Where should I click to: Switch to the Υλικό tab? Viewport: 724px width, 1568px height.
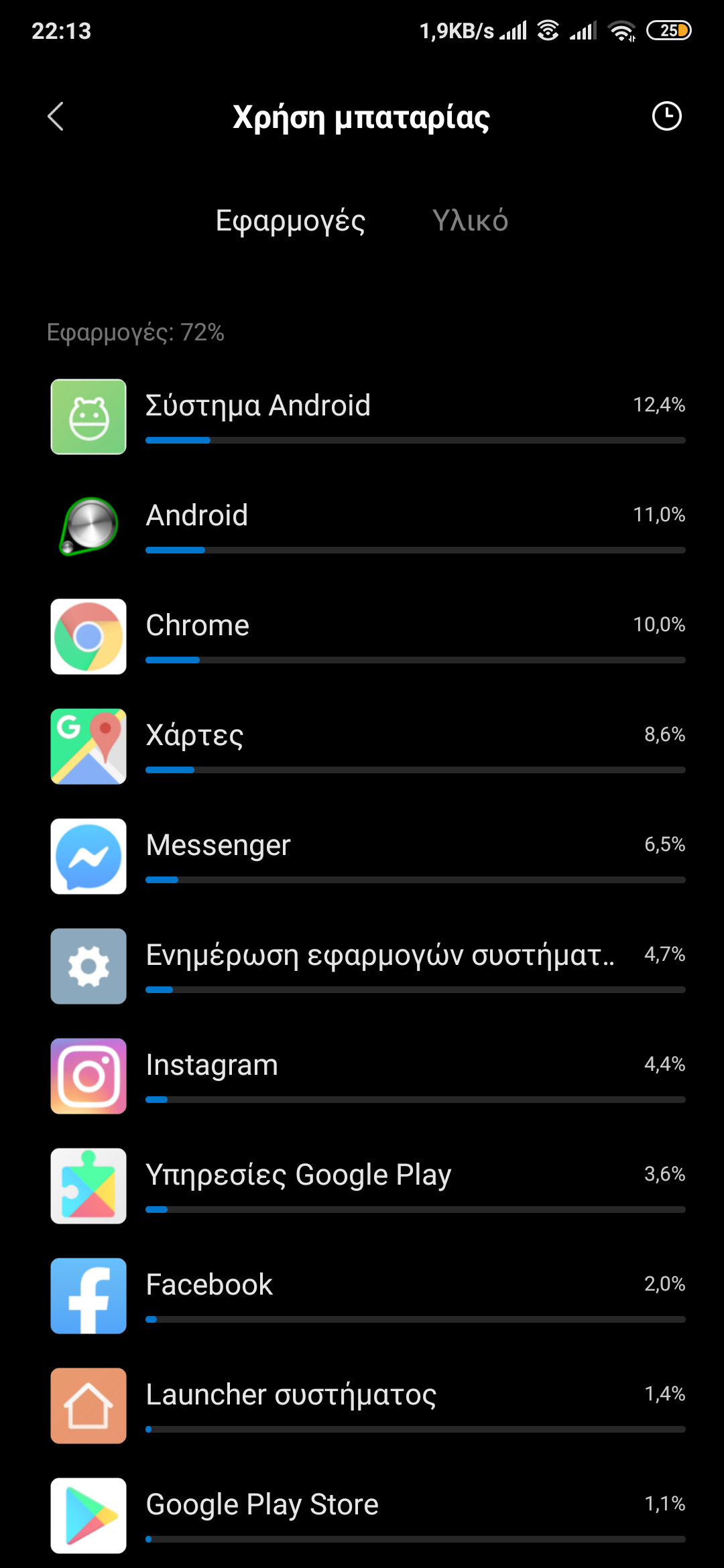coord(470,221)
